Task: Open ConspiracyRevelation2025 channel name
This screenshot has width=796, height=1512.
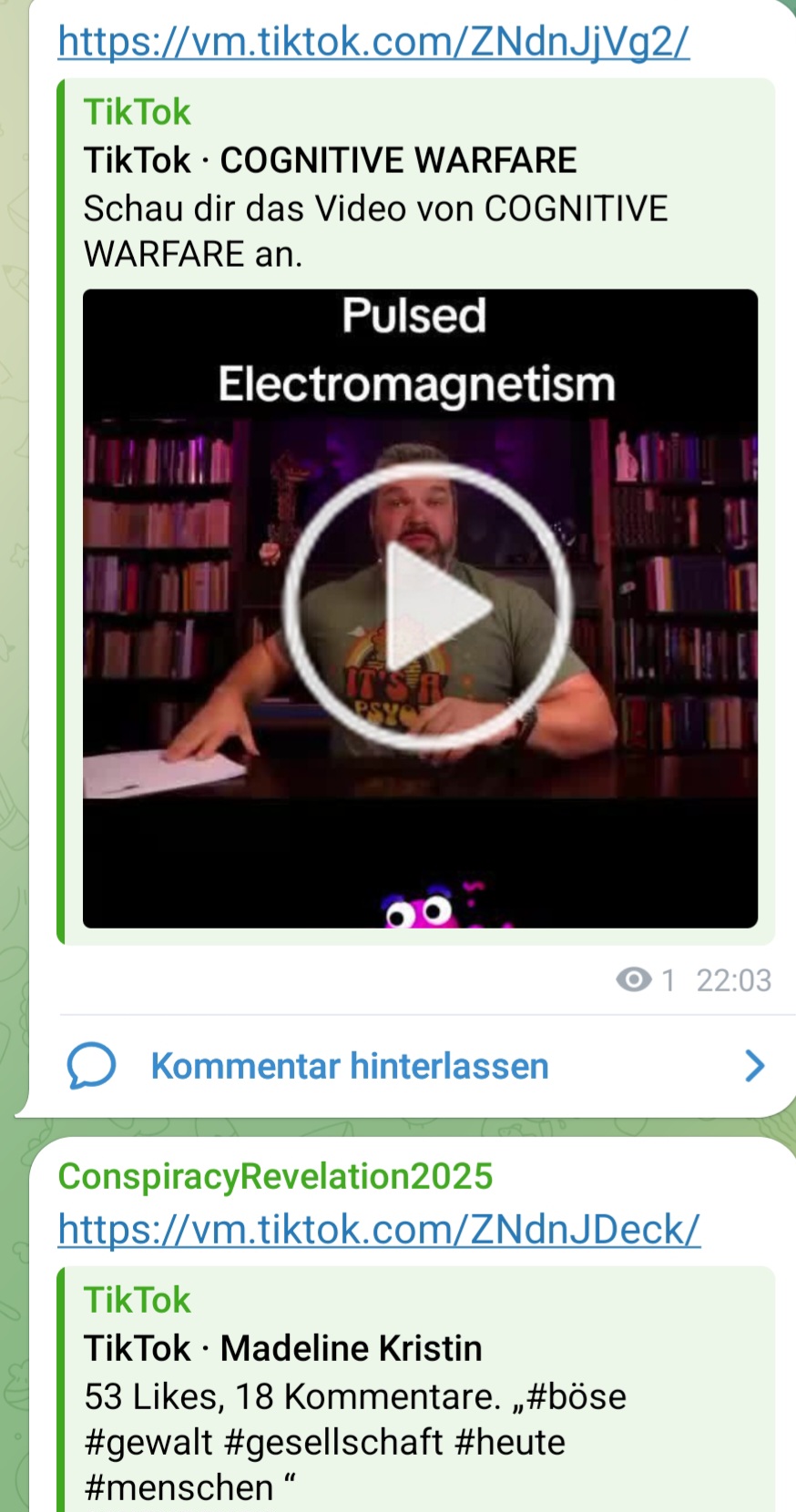Action: [275, 1176]
